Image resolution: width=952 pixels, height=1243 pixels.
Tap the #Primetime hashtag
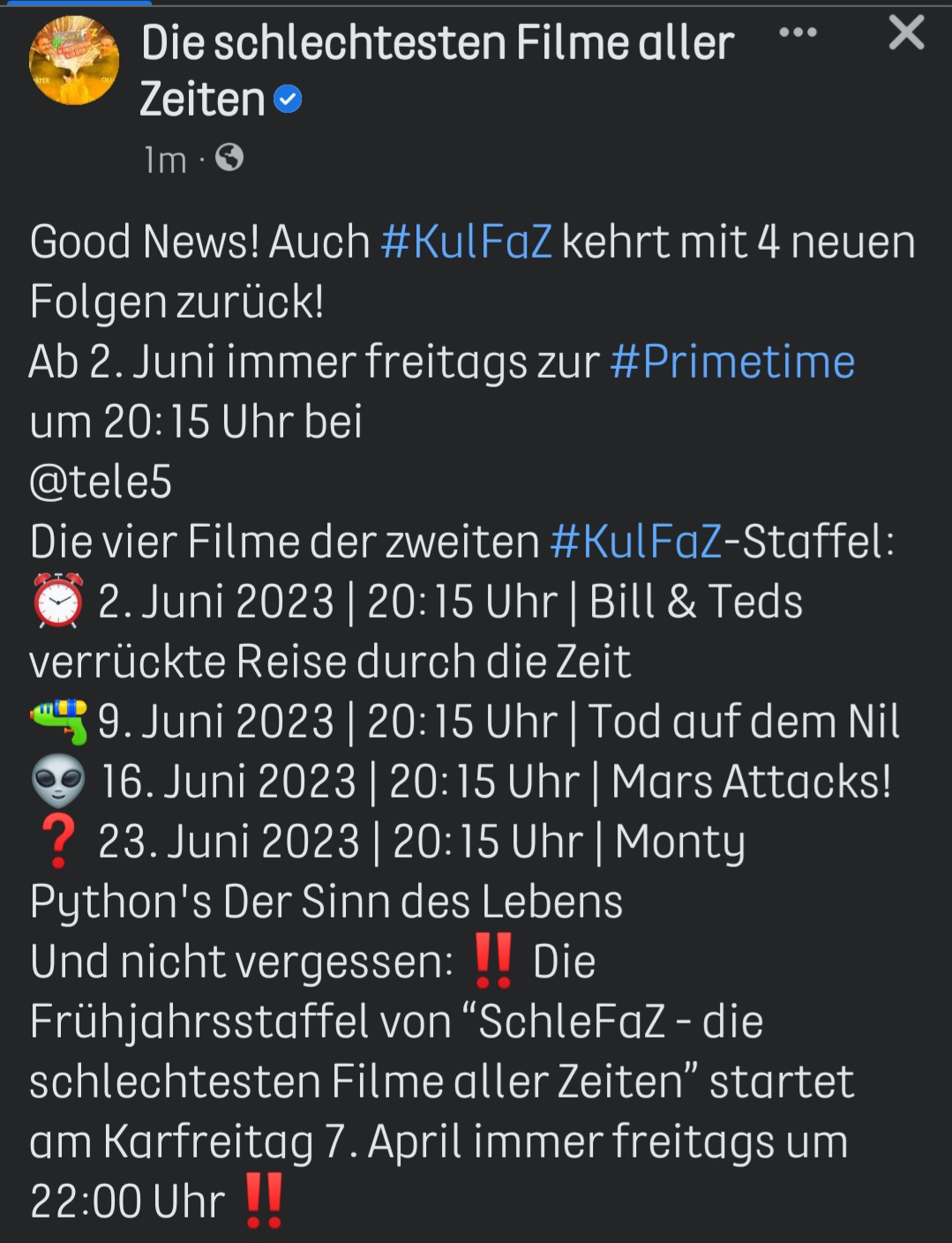point(732,362)
